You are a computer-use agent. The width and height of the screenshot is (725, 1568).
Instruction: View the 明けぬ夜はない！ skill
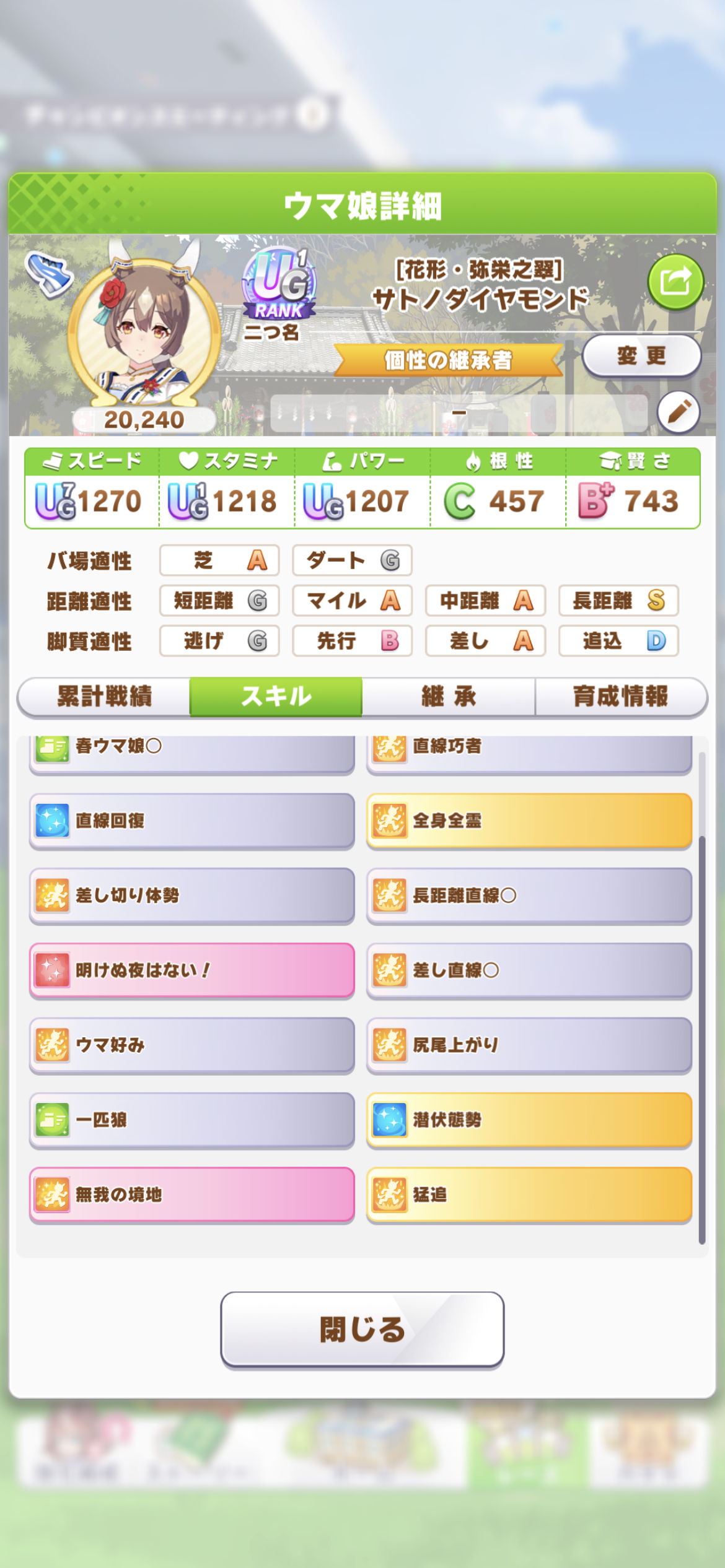coord(191,970)
